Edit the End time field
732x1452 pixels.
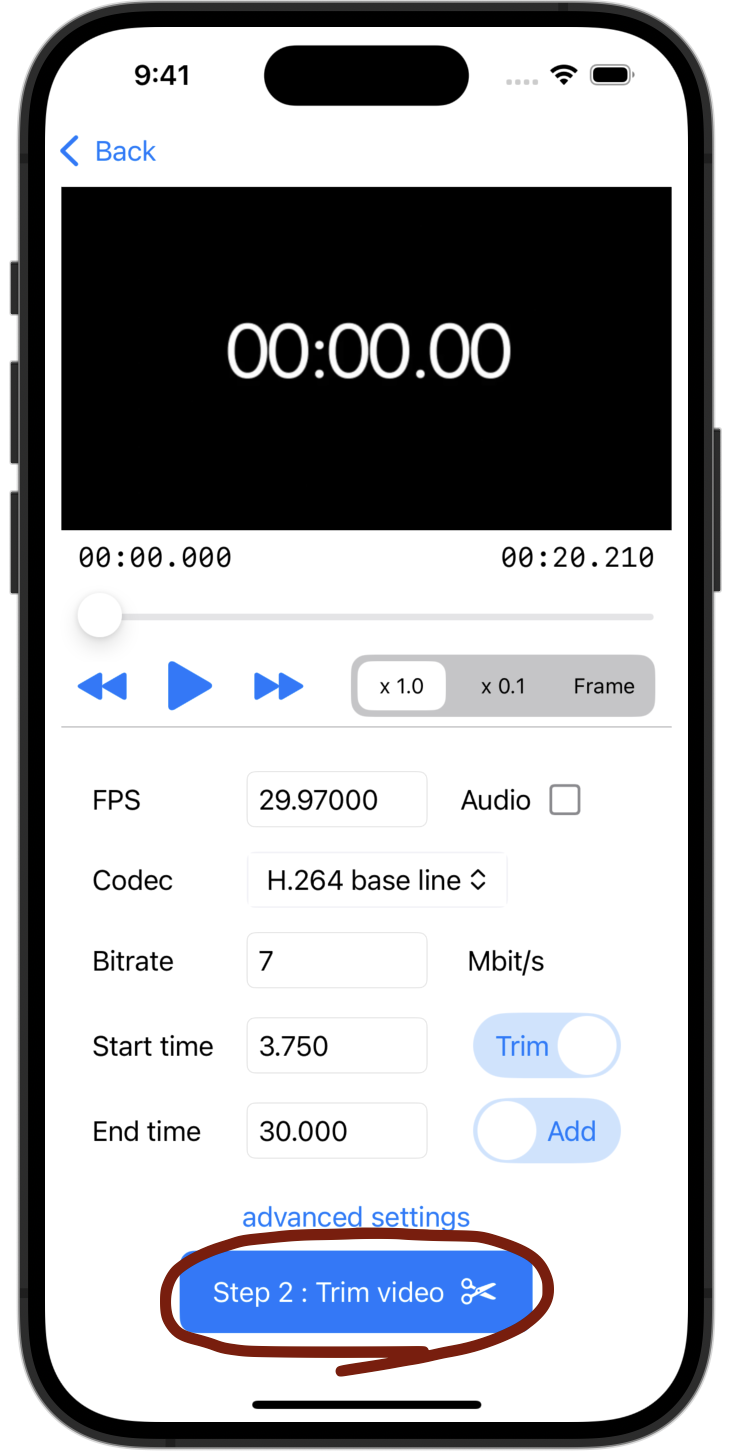pyautogui.click(x=336, y=1131)
